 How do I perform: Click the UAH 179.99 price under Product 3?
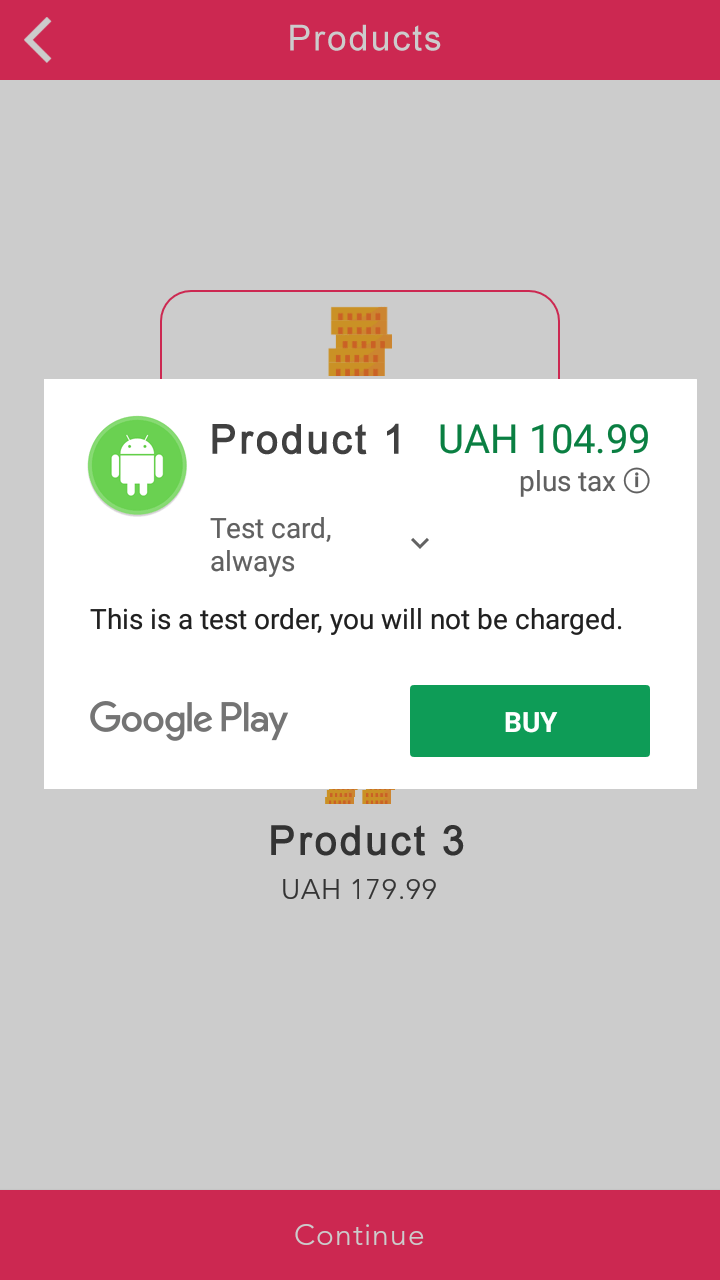359,888
